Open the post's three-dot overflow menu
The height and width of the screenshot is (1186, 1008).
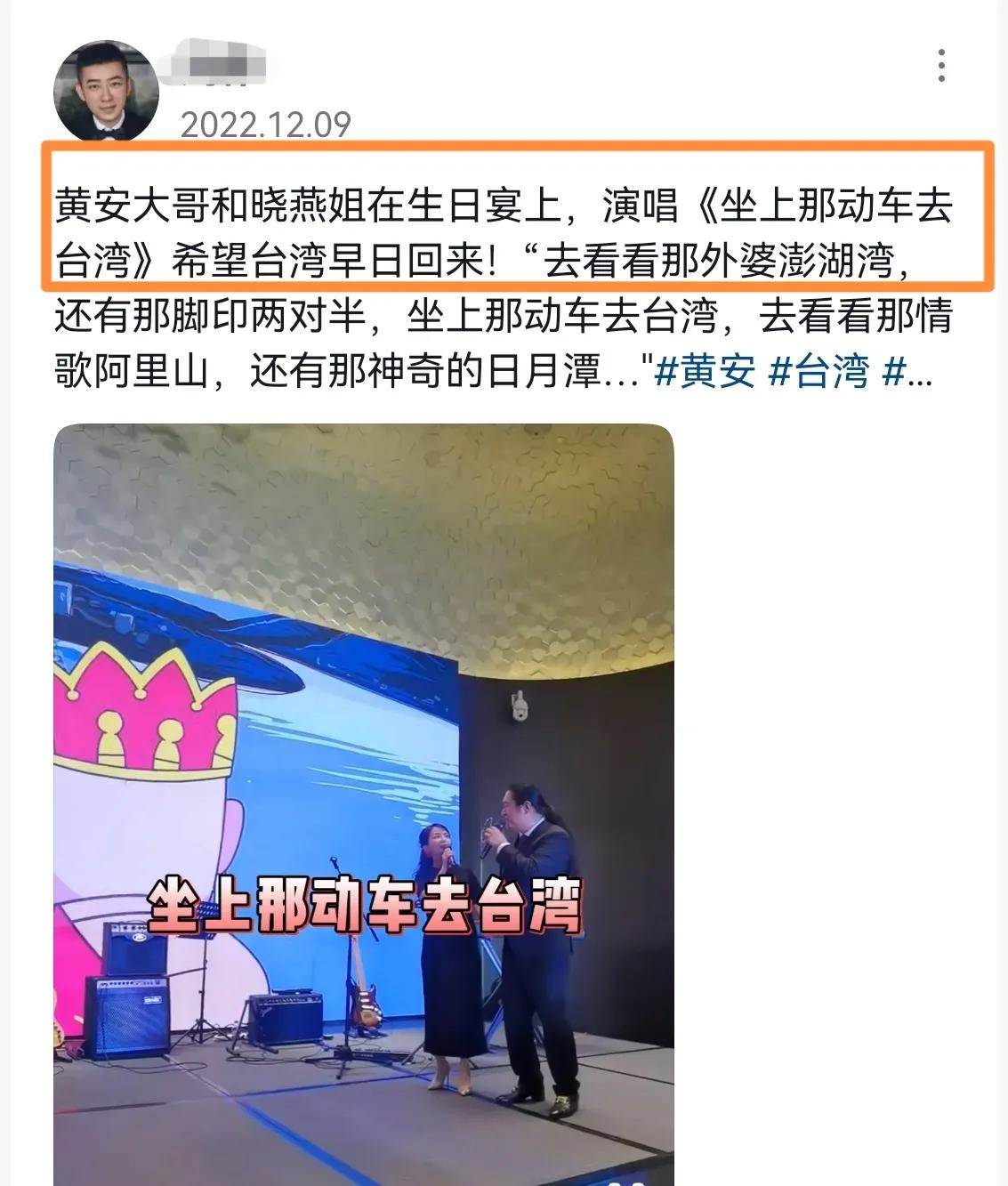[x=941, y=67]
